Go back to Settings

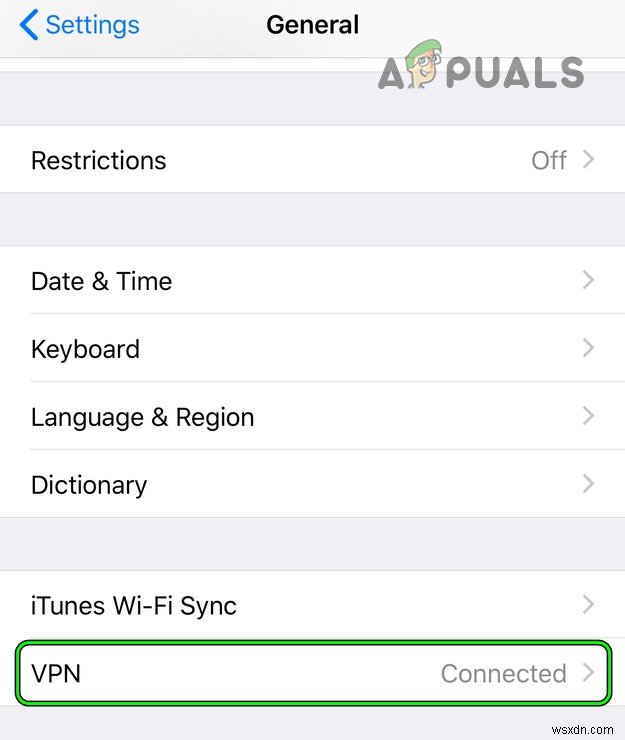[x=80, y=25]
